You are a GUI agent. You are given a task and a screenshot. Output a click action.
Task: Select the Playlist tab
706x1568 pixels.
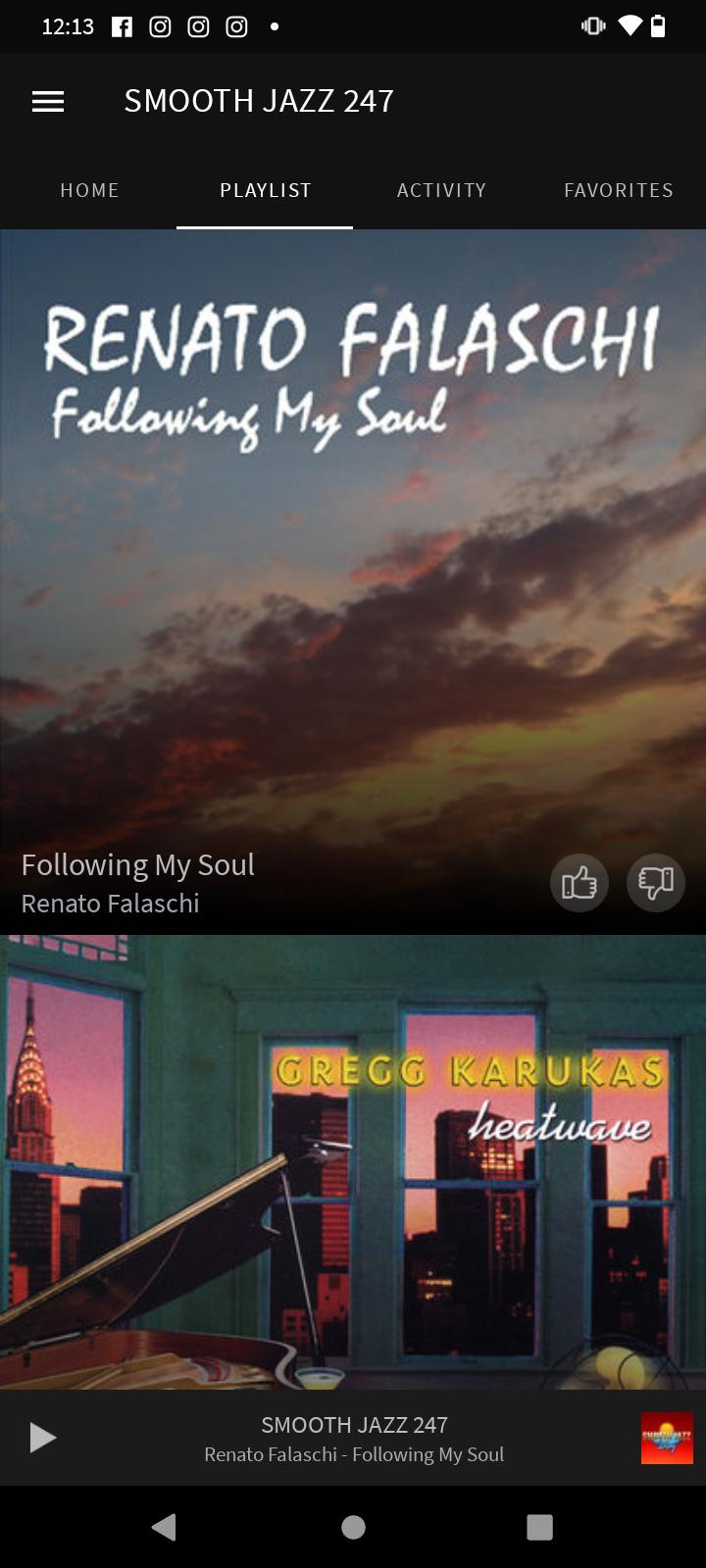[x=265, y=190]
